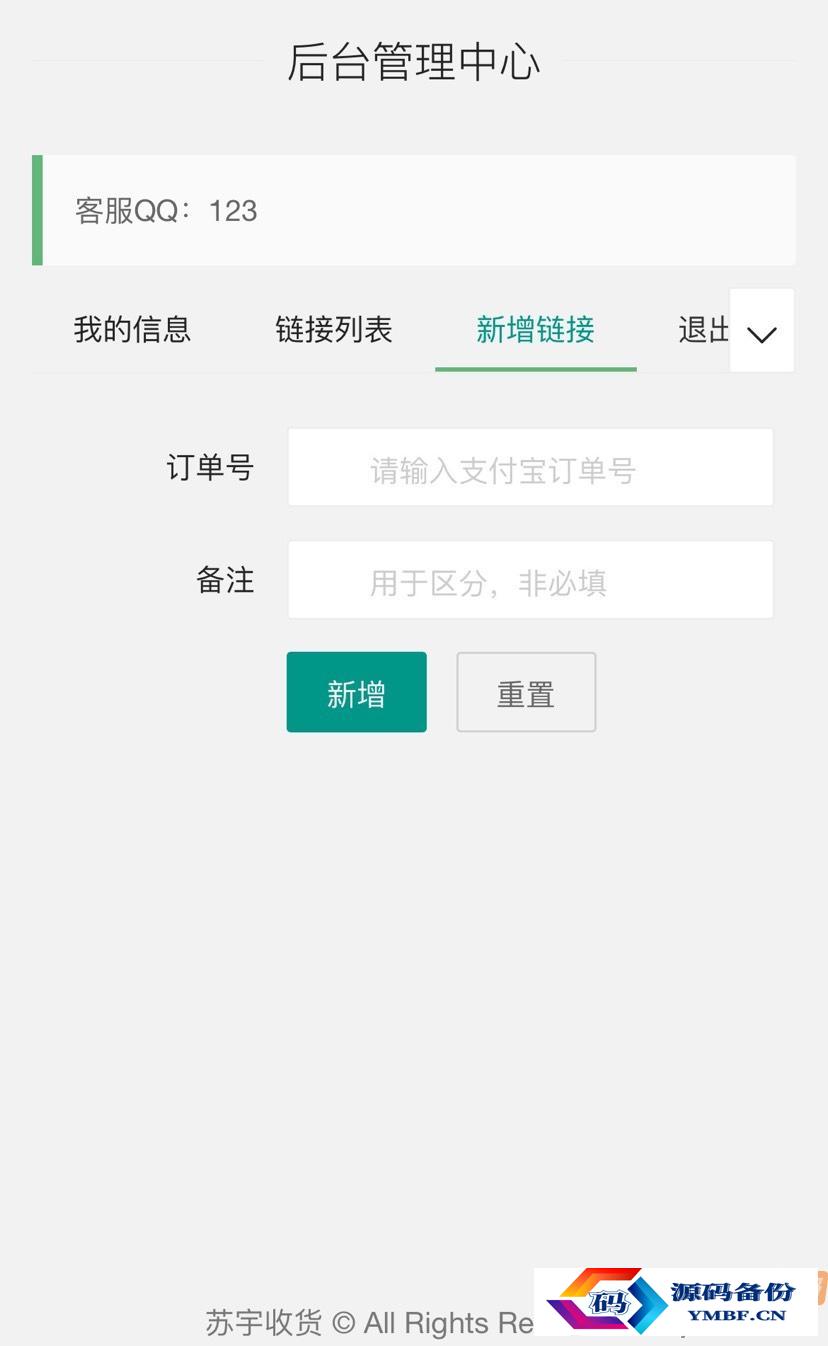Screen dimensions: 828x1346
Task: Expand the tab list chevron
Action: click(762, 331)
